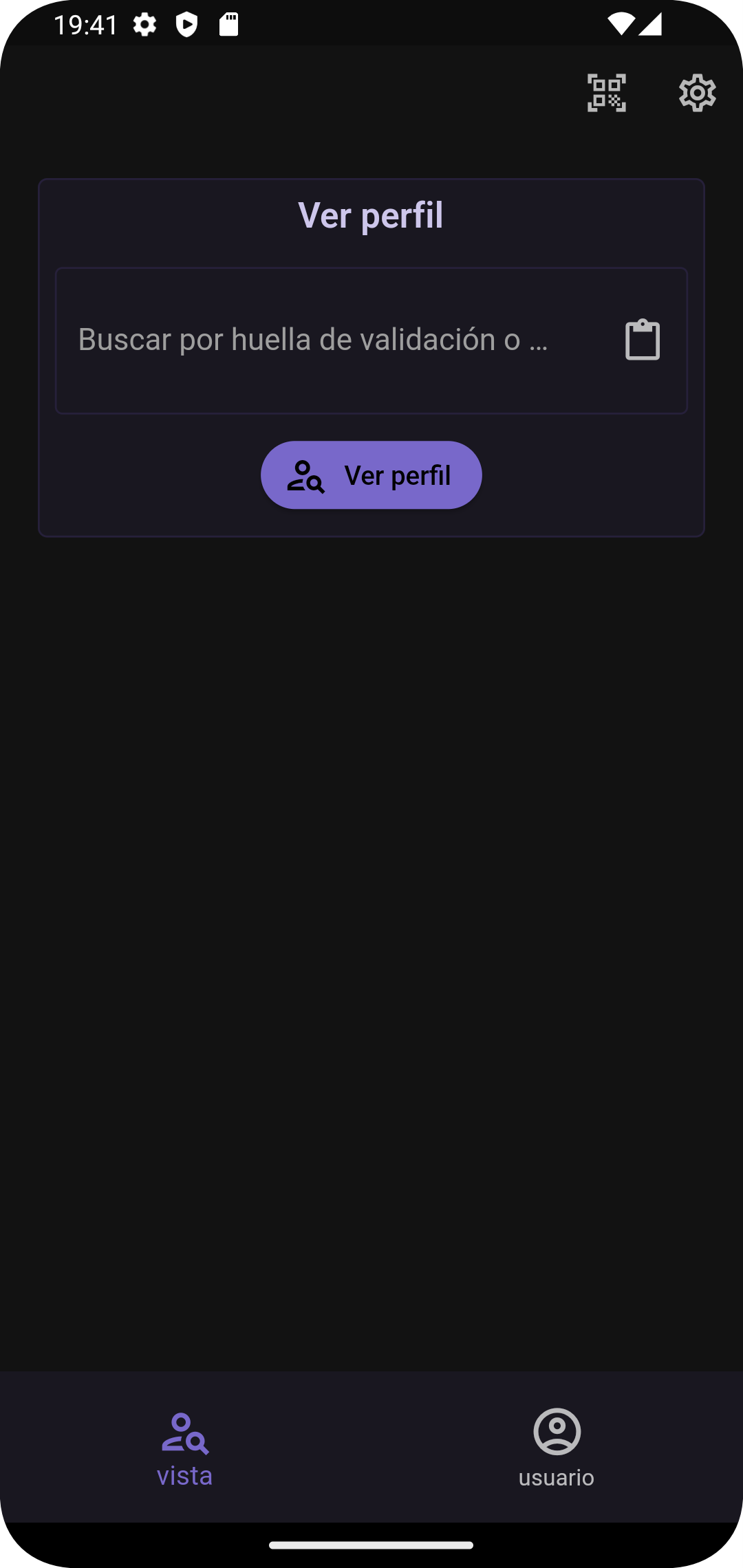This screenshot has width=743, height=1568.
Task: Open the QR code scanner
Action: (x=606, y=93)
